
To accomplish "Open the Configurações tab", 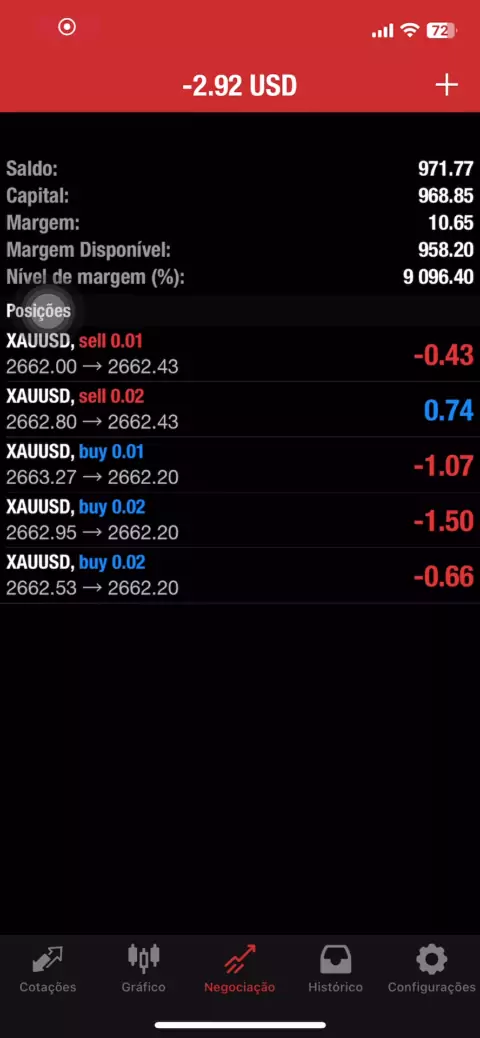I will click(432, 969).
